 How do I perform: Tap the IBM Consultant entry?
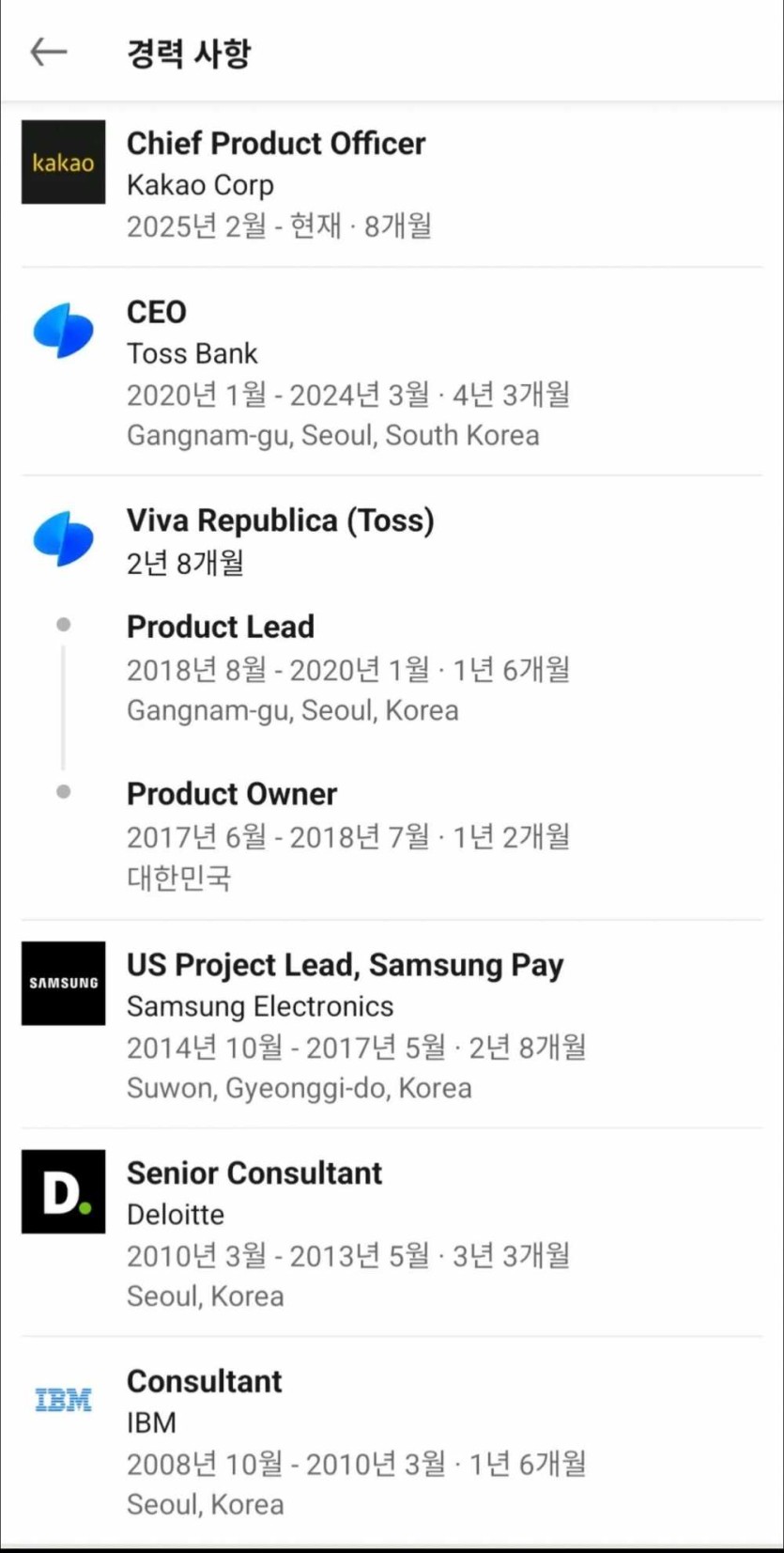204,1382
